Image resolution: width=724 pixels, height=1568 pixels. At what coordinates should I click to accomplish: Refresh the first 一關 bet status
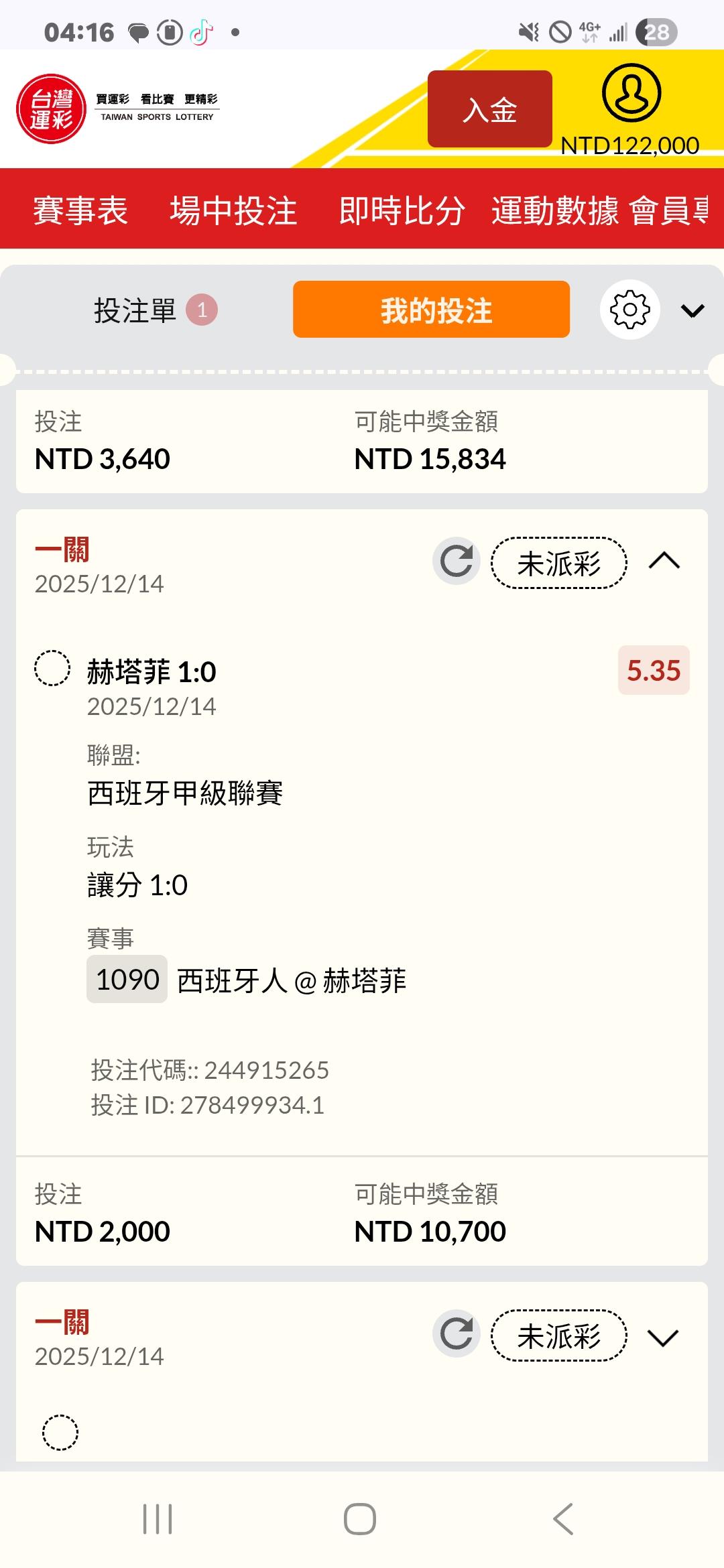pyautogui.click(x=457, y=561)
